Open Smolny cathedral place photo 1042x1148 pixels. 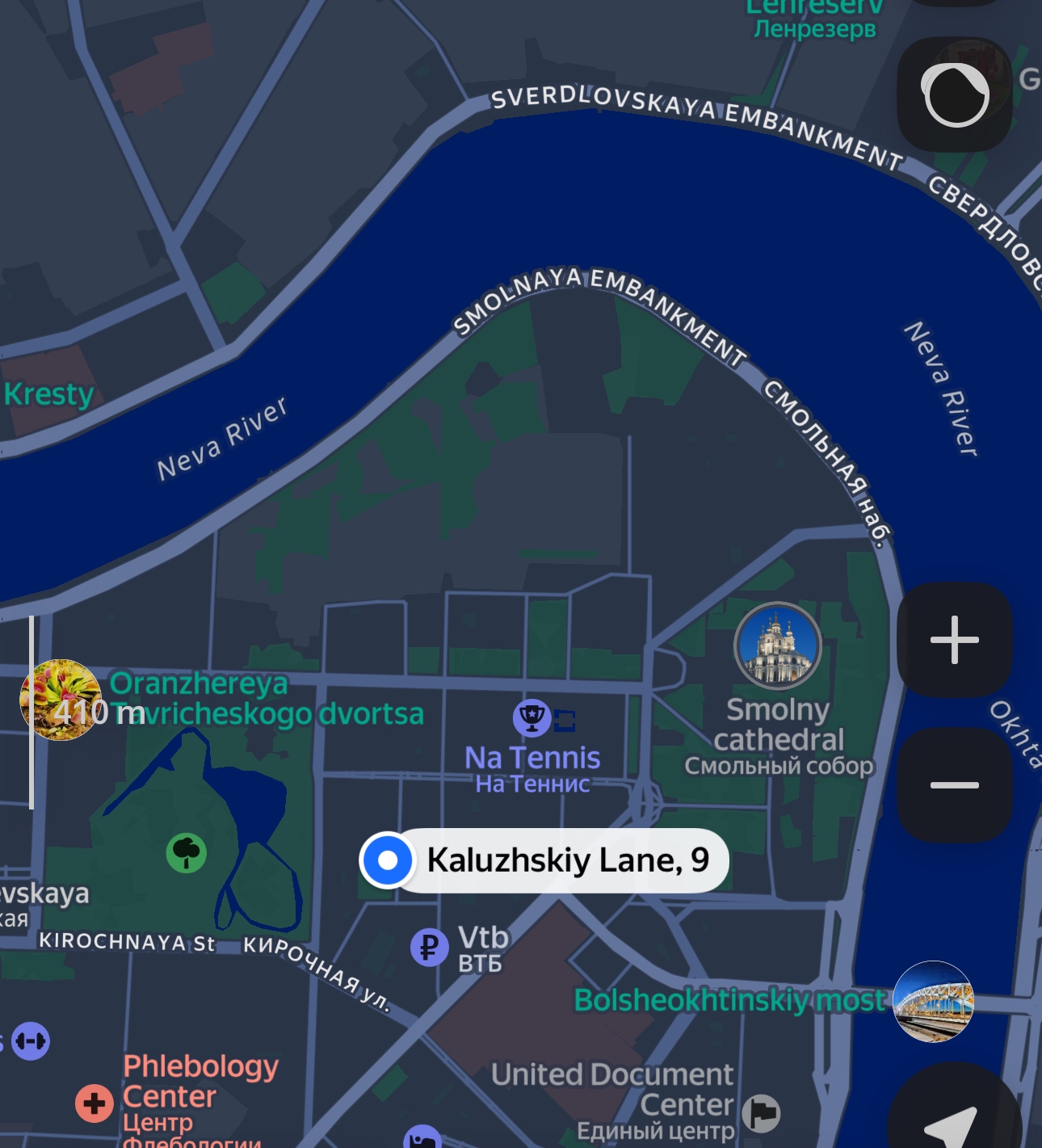pyautogui.click(x=778, y=646)
